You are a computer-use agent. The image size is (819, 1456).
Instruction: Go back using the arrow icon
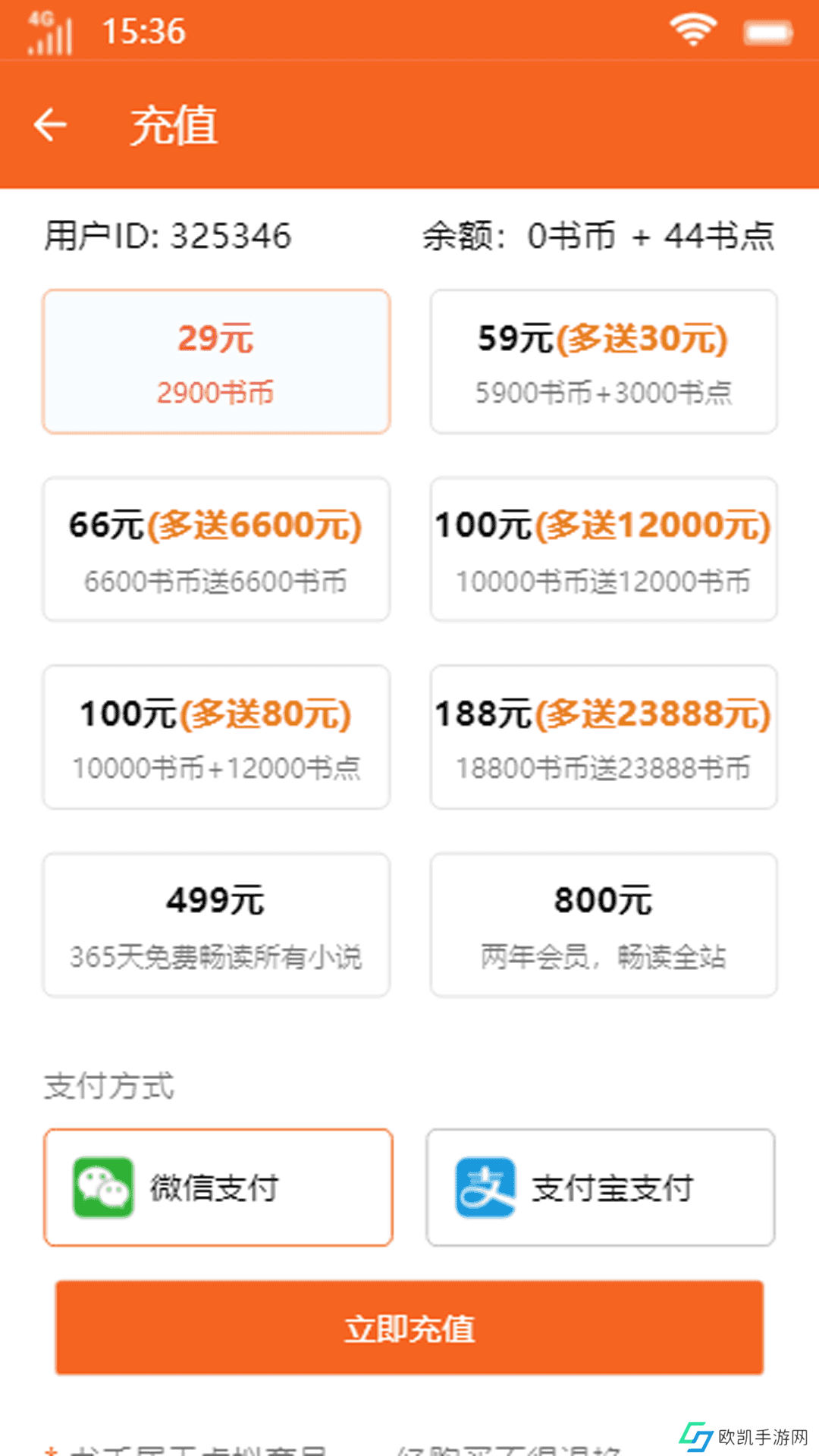point(51,125)
